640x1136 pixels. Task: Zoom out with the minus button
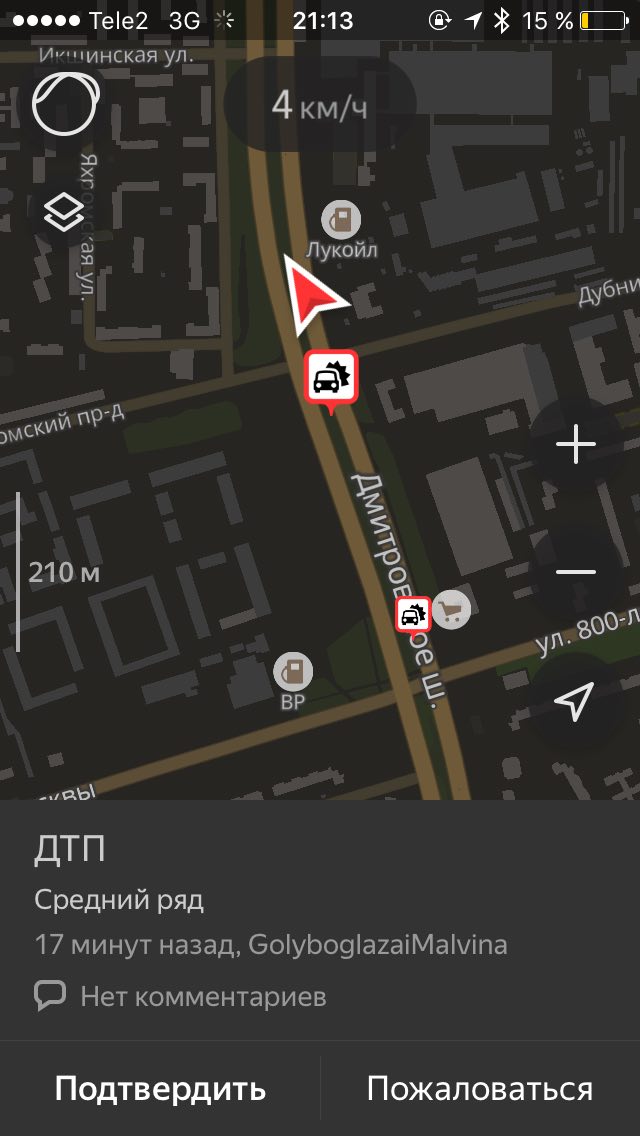pyautogui.click(x=575, y=572)
